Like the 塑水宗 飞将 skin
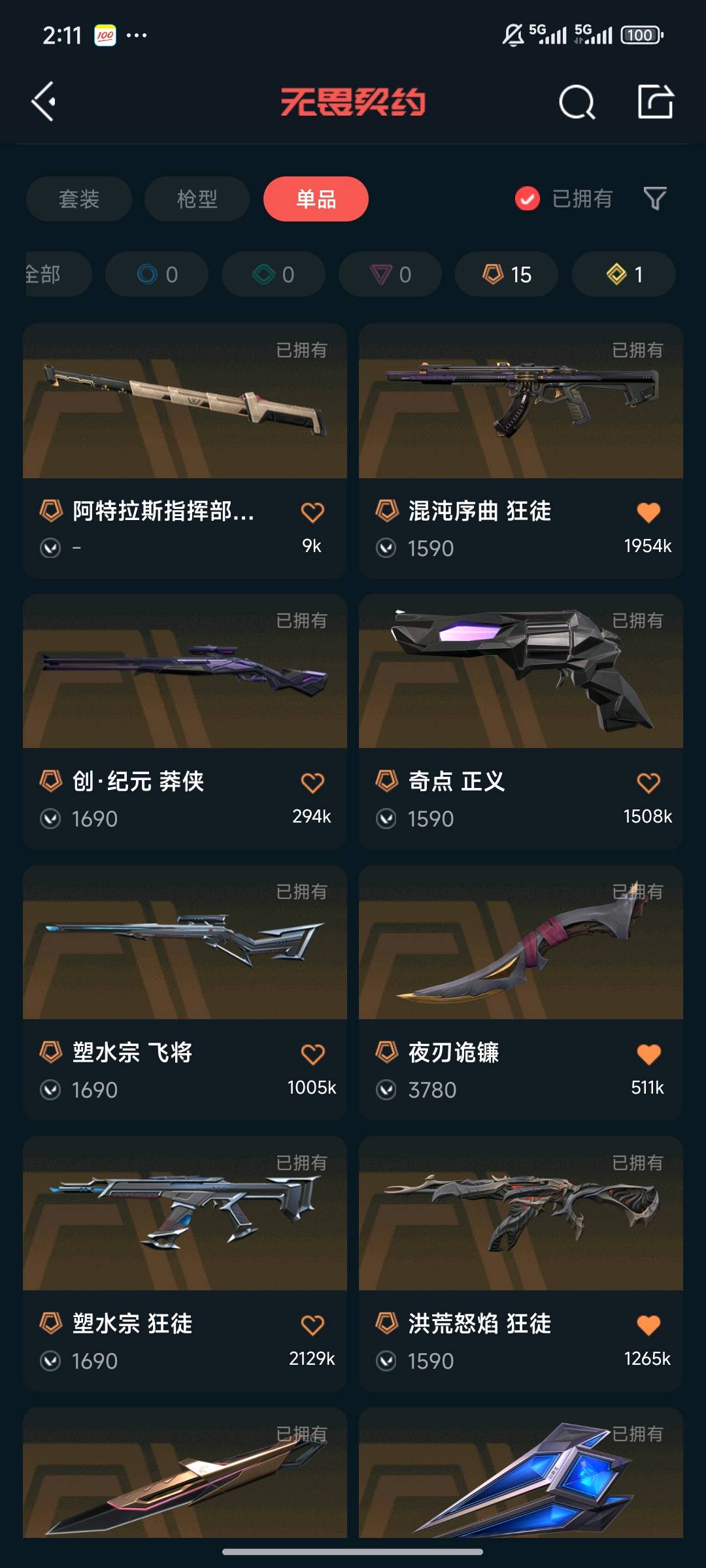 [312, 1054]
